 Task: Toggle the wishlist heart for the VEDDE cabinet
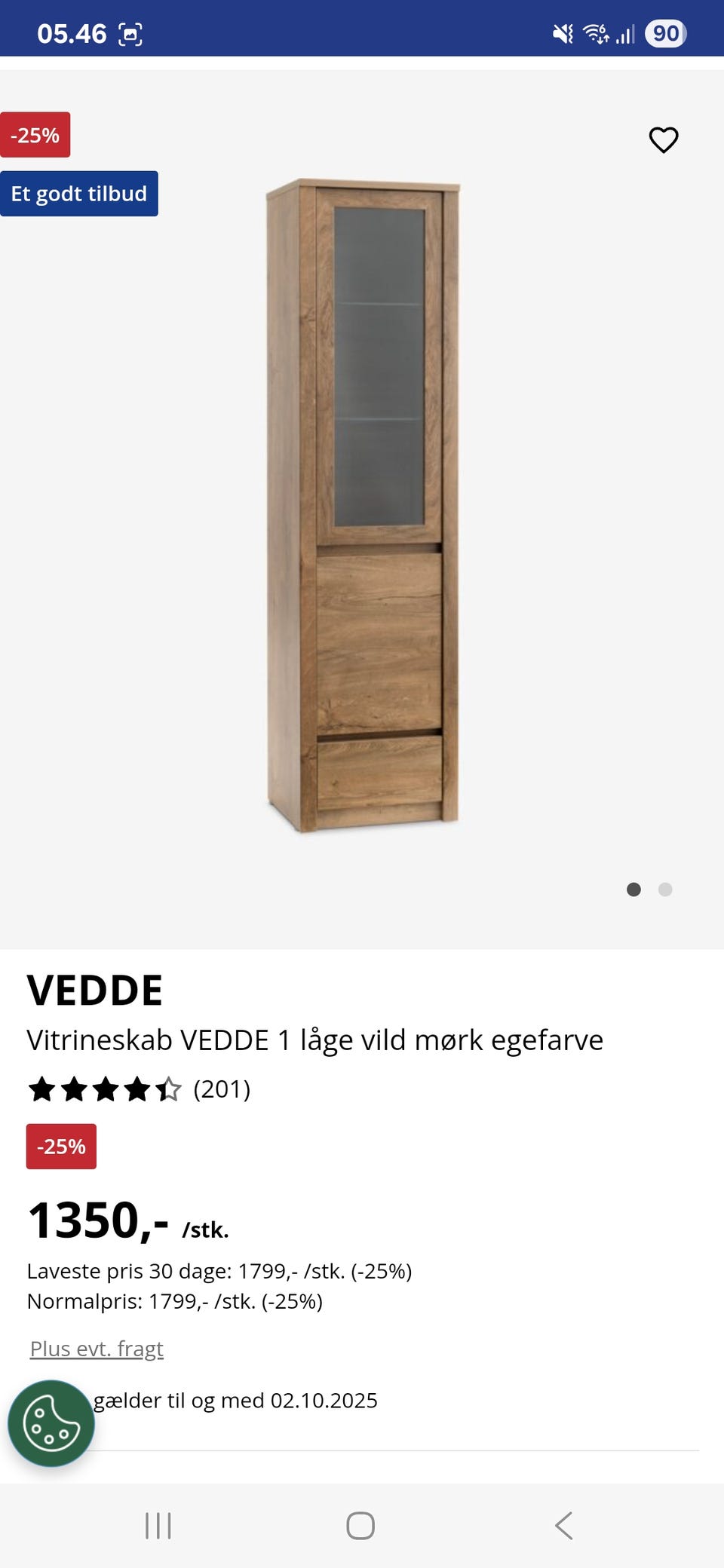(663, 139)
